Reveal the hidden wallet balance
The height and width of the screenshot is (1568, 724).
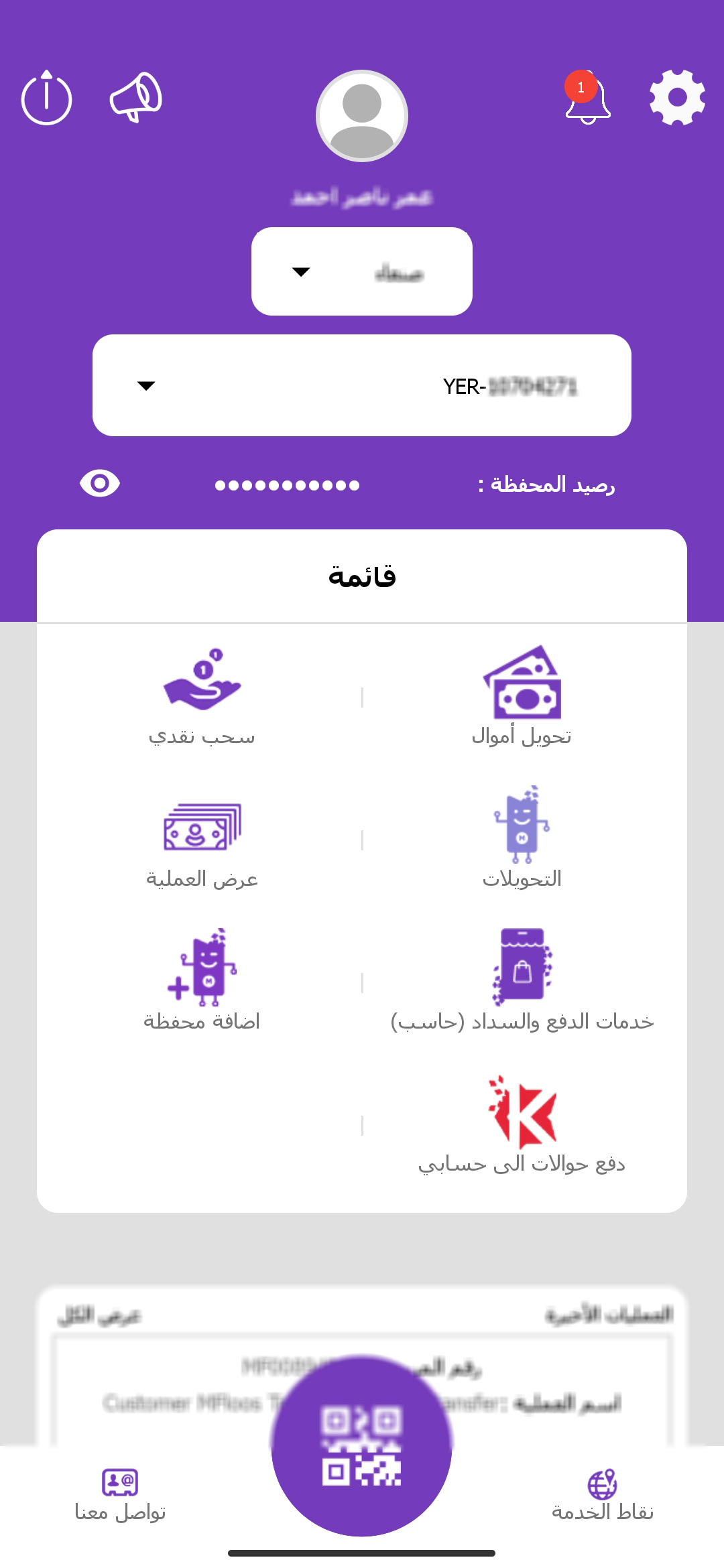click(100, 483)
